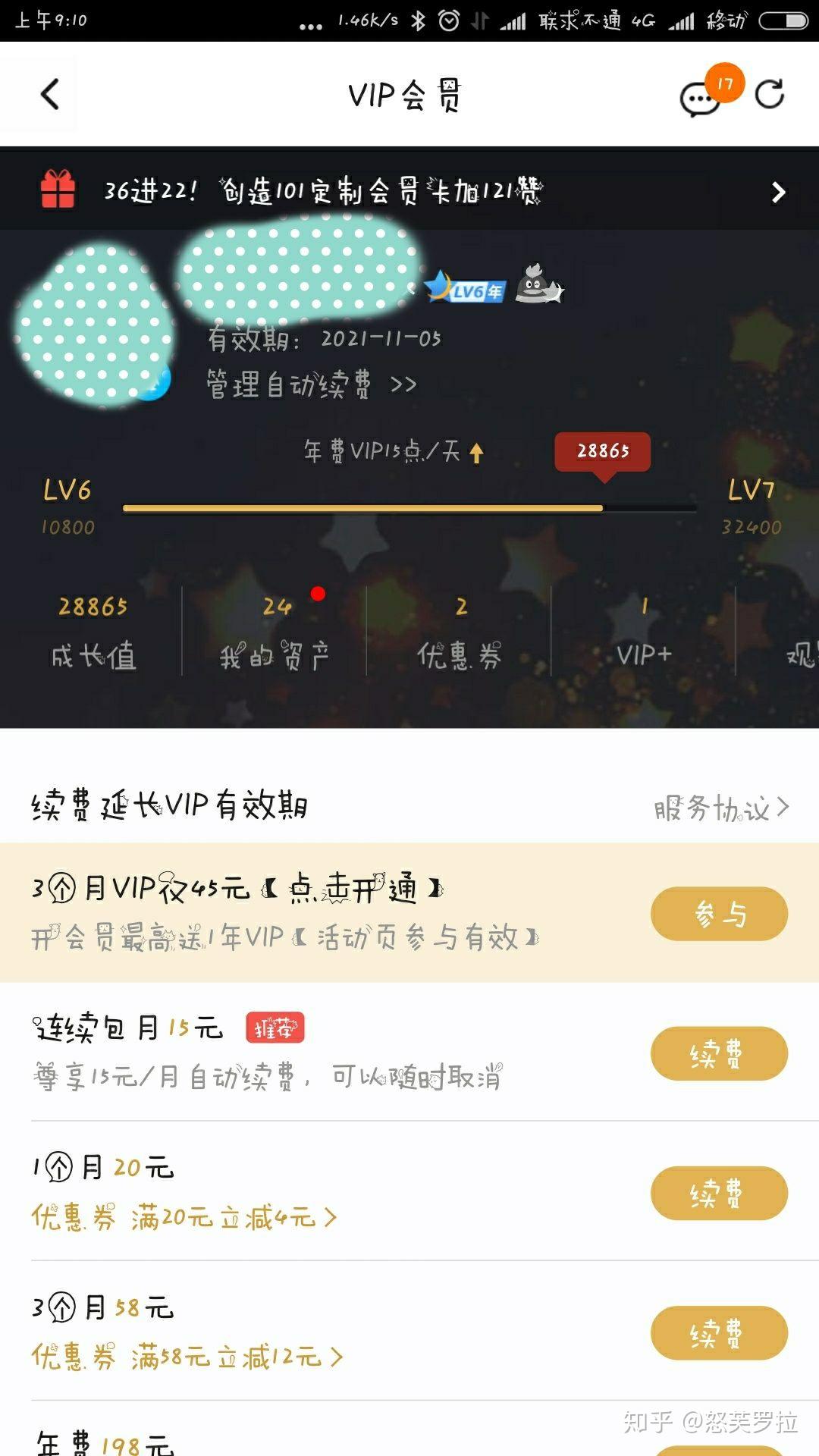Tap 续费 for 3个月58元 plan
The height and width of the screenshot is (1456, 819).
click(719, 1332)
